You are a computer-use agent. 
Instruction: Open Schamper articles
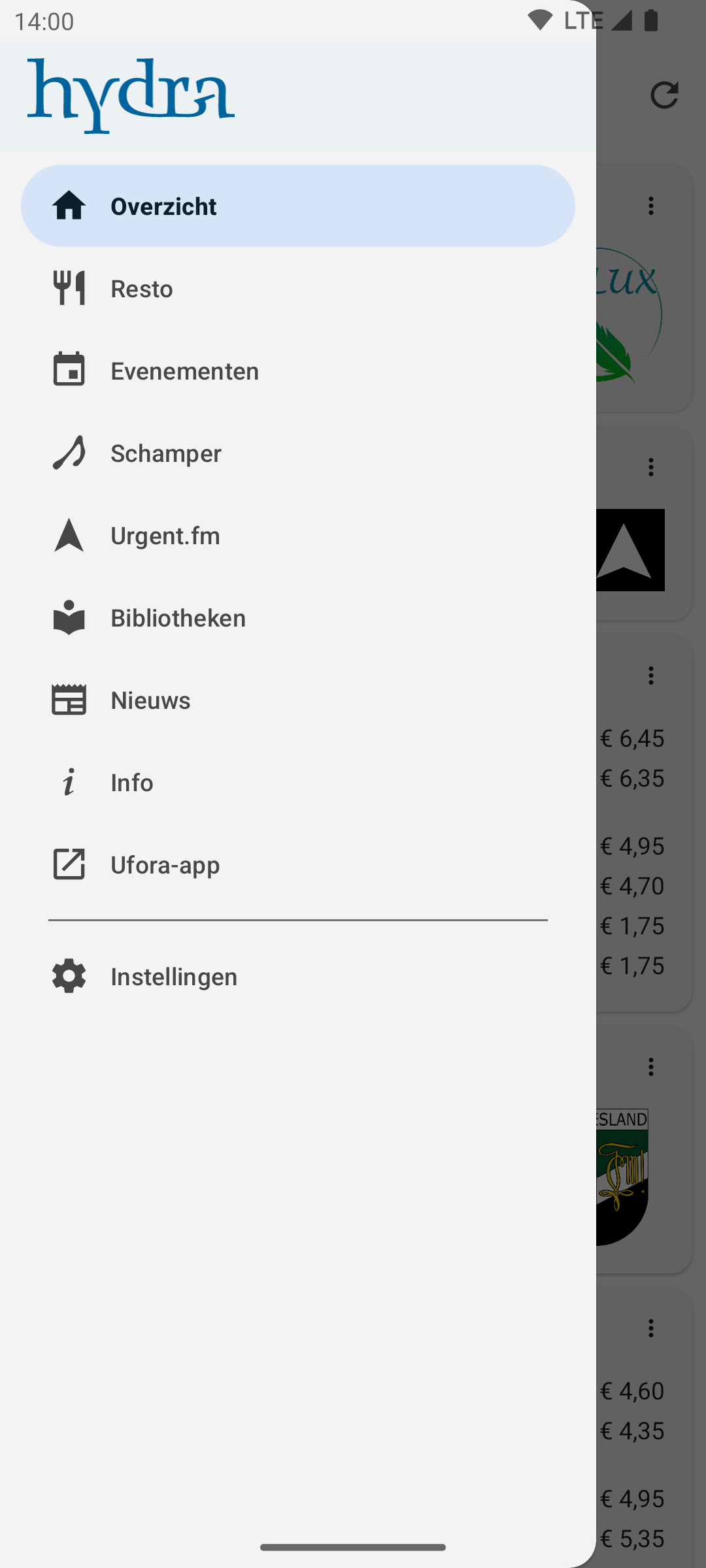(x=297, y=453)
